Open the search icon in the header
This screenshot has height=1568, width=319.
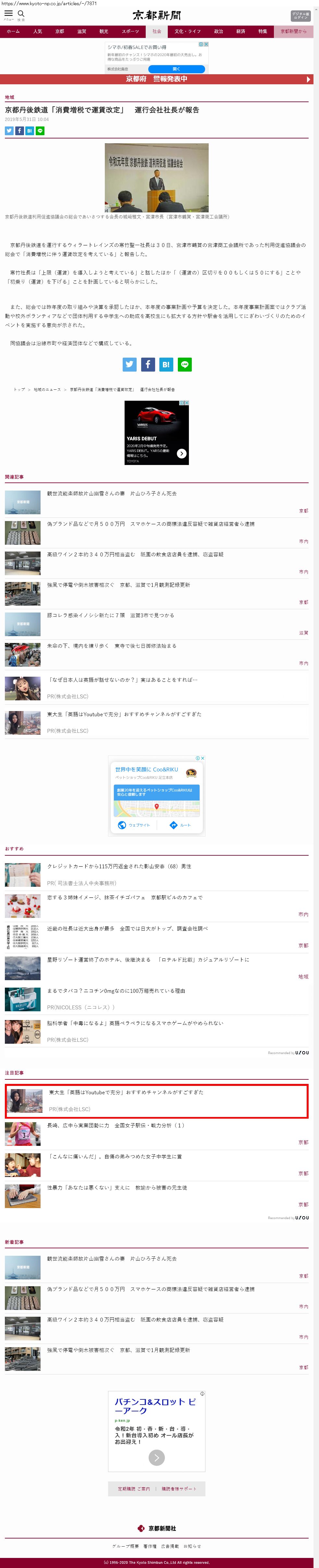point(21,14)
